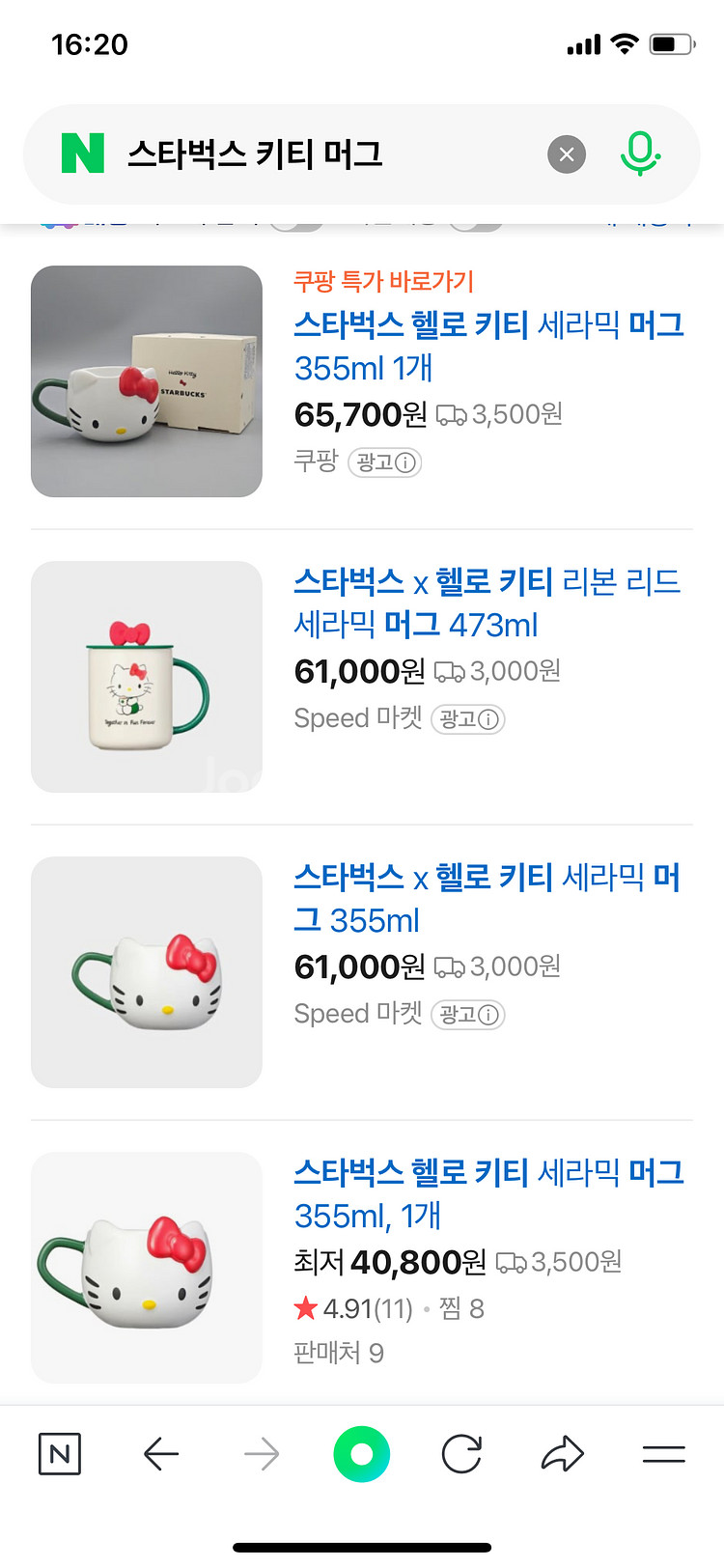This screenshot has height=1568, width=724.
Task: Open Naver shortcuts via the bottom N icon
Action: (x=59, y=1453)
